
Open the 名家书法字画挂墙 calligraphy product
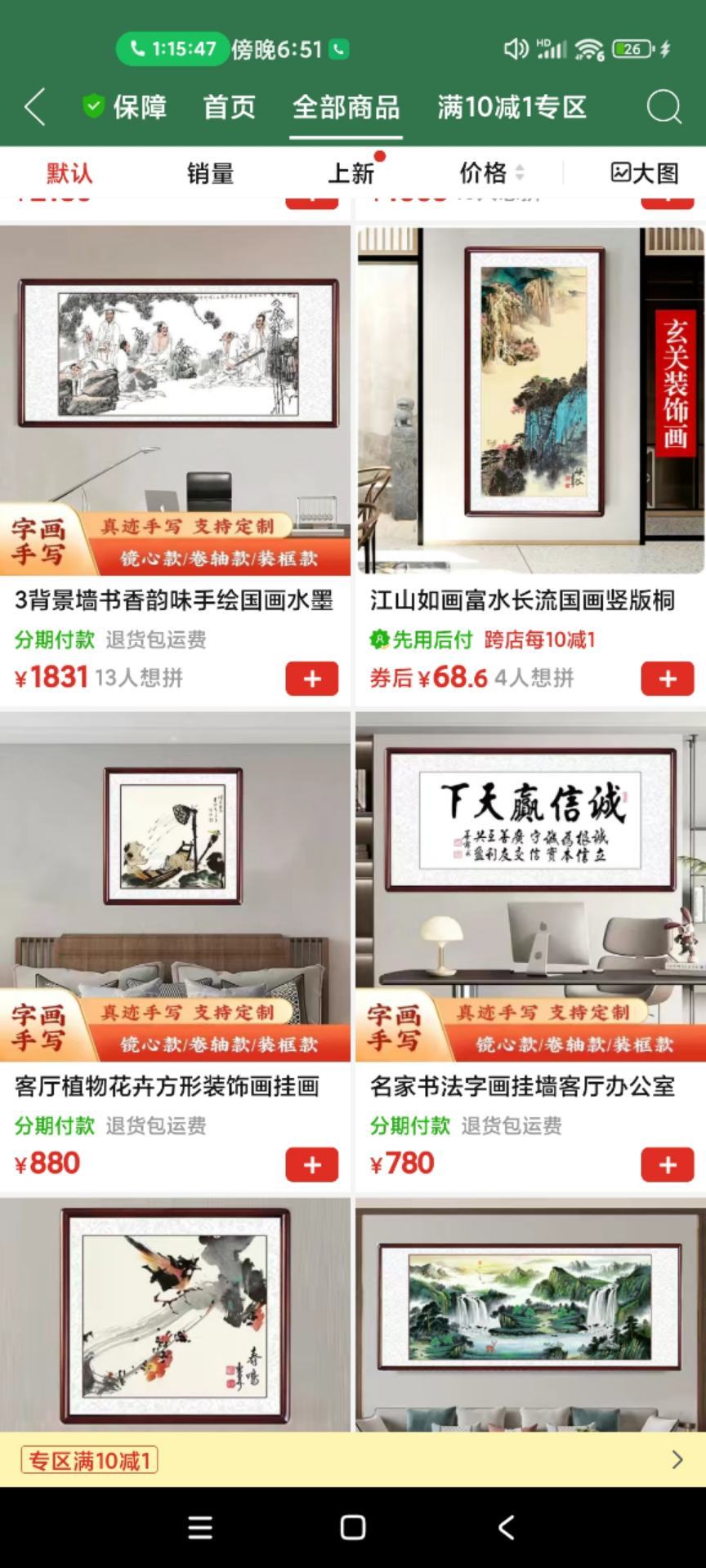523,1086
